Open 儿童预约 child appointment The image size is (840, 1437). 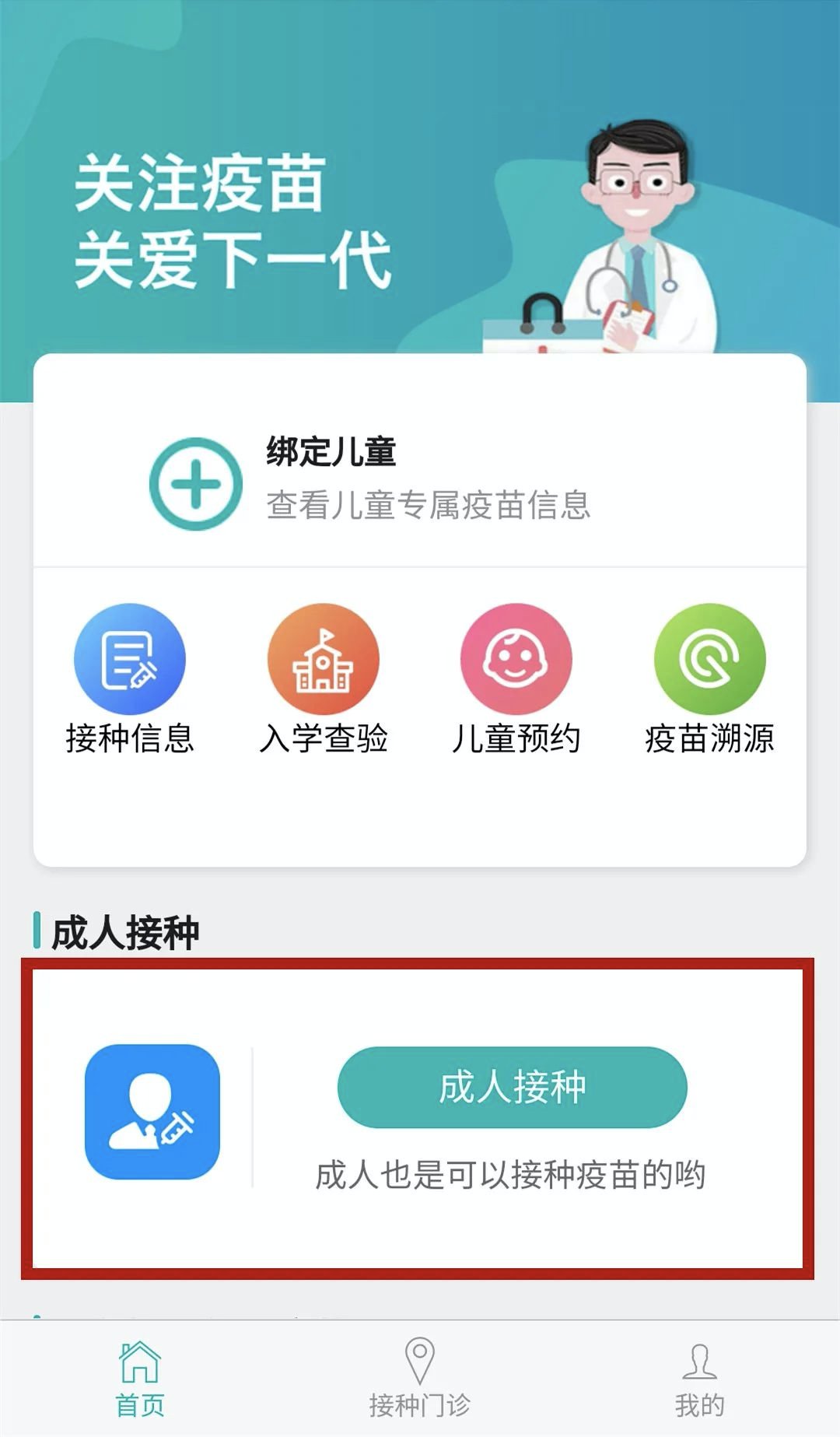[516, 660]
